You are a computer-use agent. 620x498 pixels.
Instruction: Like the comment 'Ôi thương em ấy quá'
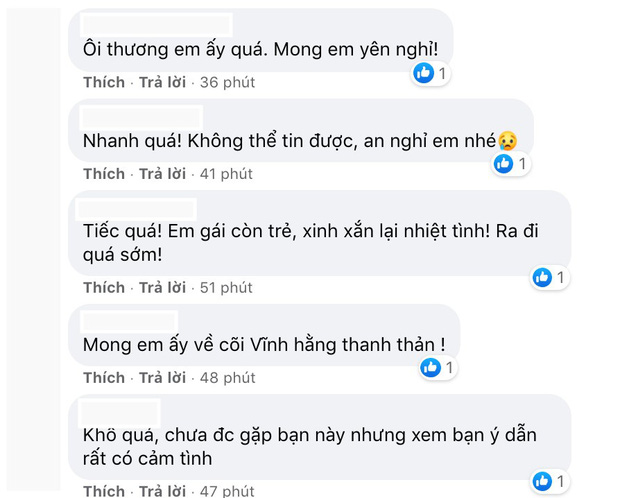click(104, 82)
